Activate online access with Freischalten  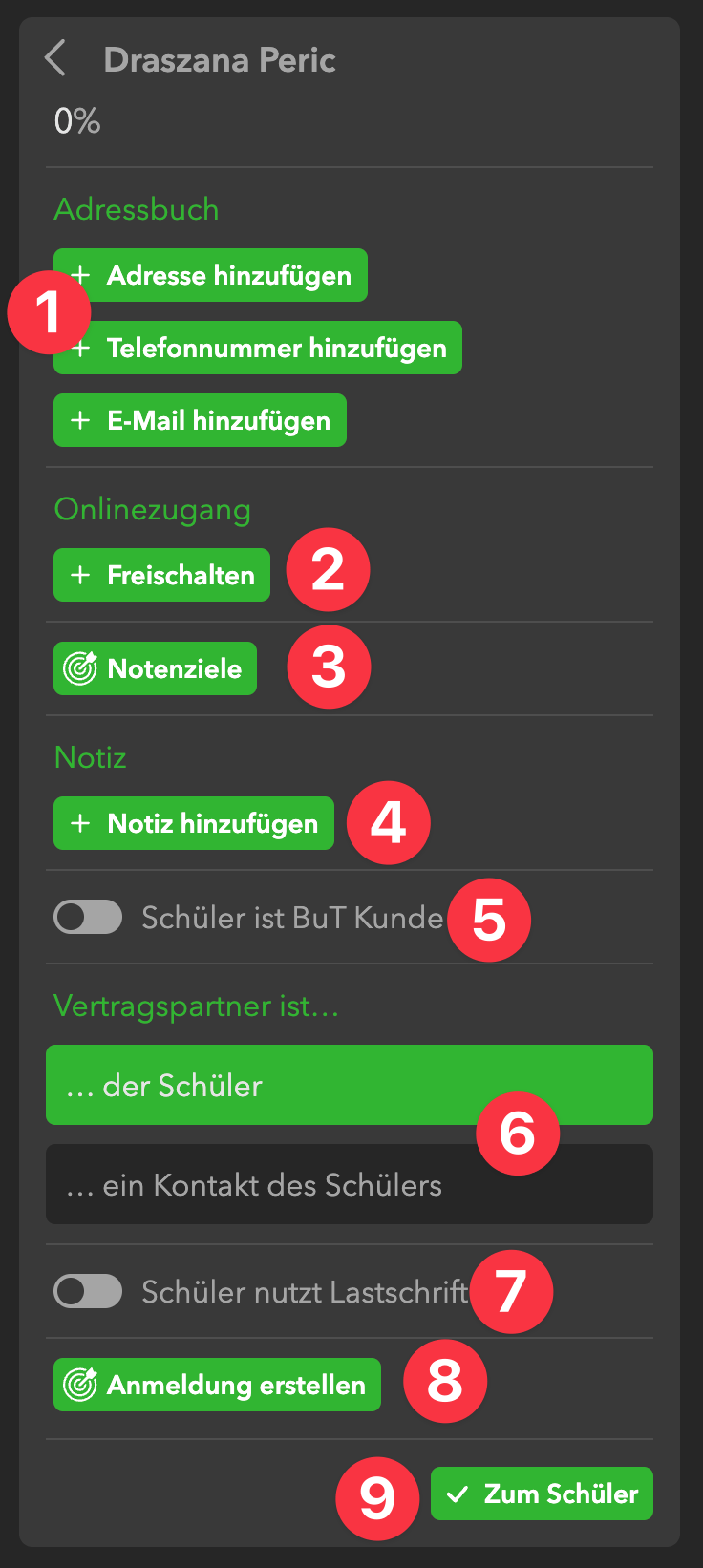161,575
